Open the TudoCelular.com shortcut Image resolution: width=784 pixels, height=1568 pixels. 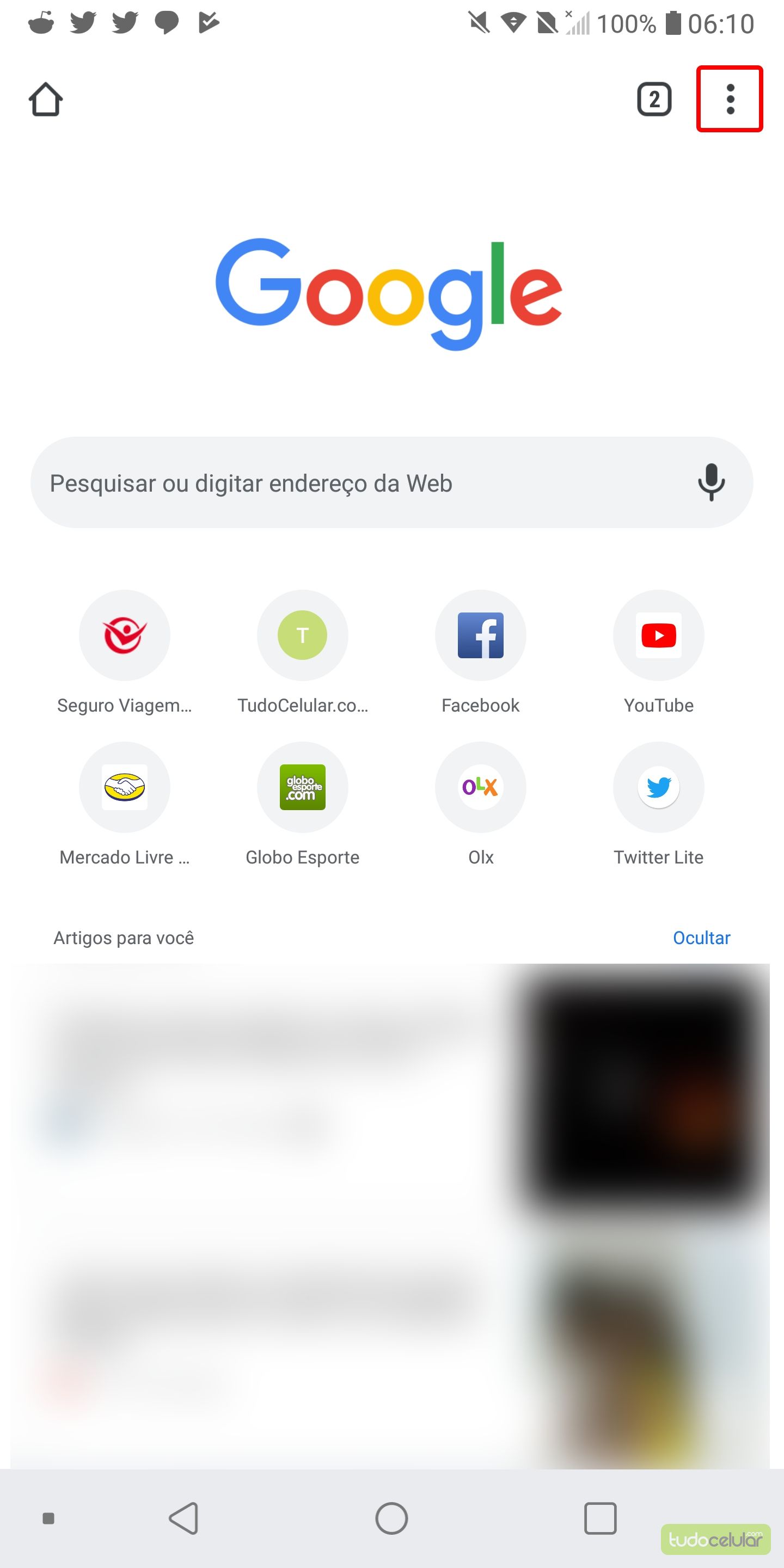303,635
